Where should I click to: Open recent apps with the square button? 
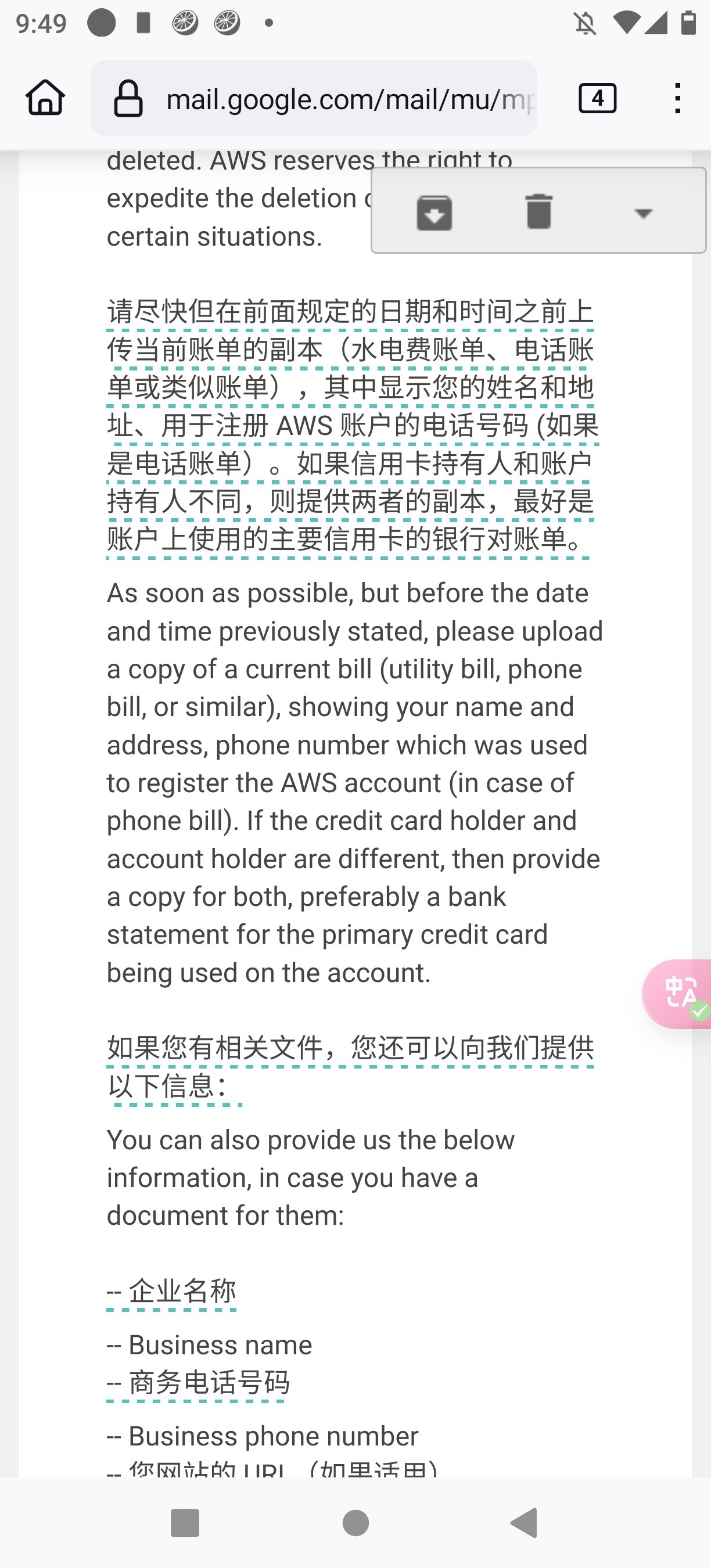[185, 1522]
